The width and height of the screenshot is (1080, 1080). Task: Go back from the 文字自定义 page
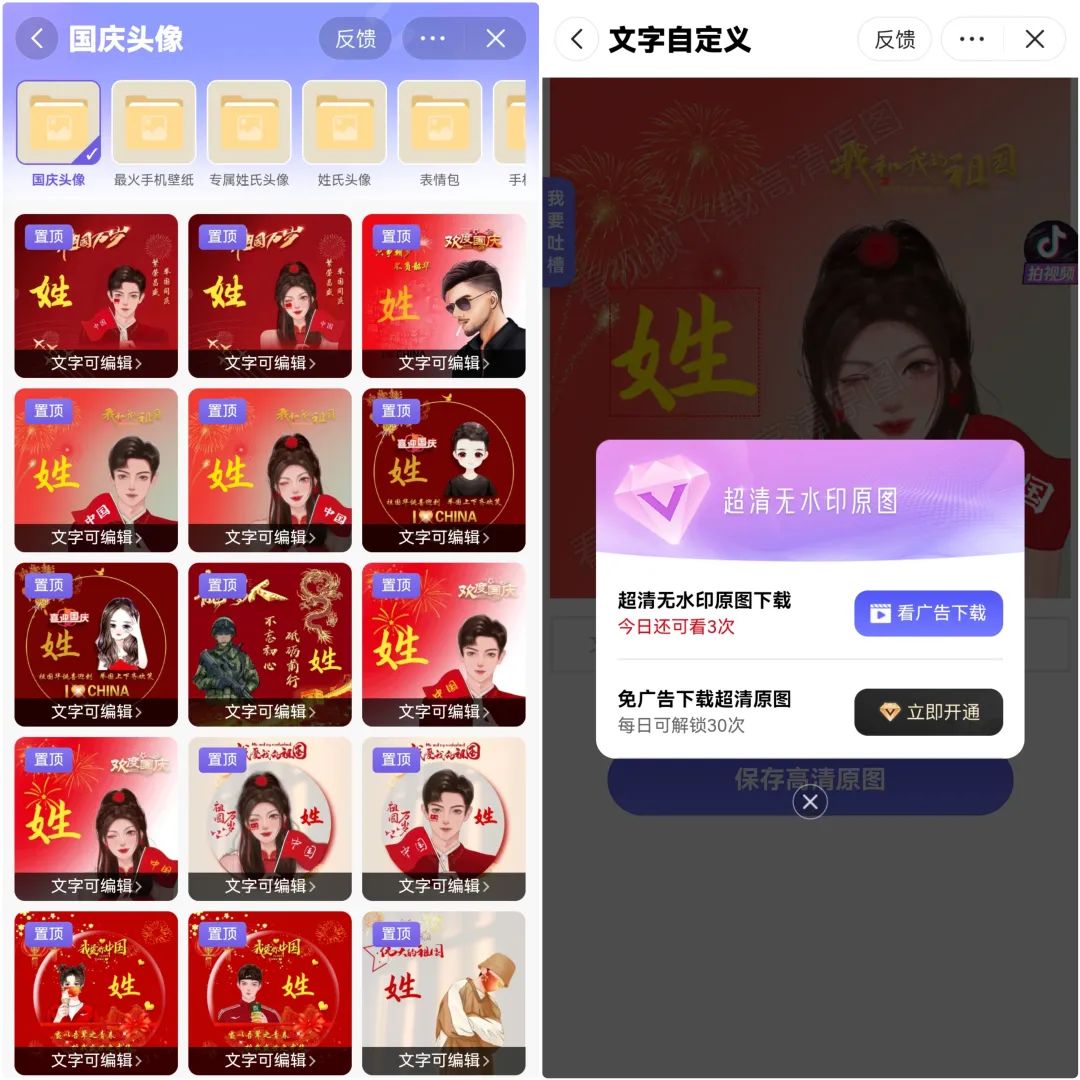pyautogui.click(x=577, y=39)
